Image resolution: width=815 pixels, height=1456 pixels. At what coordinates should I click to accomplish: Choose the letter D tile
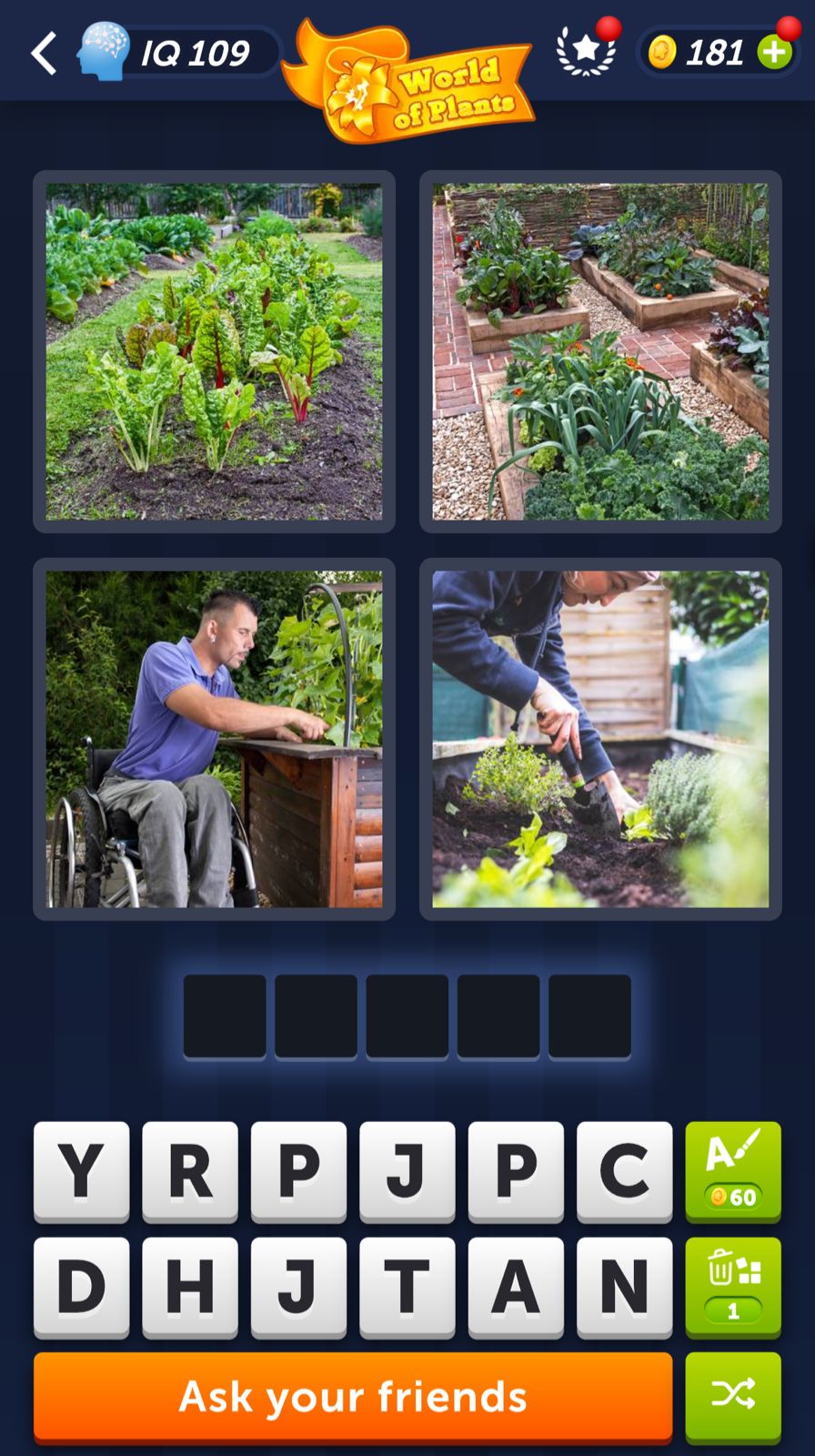81,1287
